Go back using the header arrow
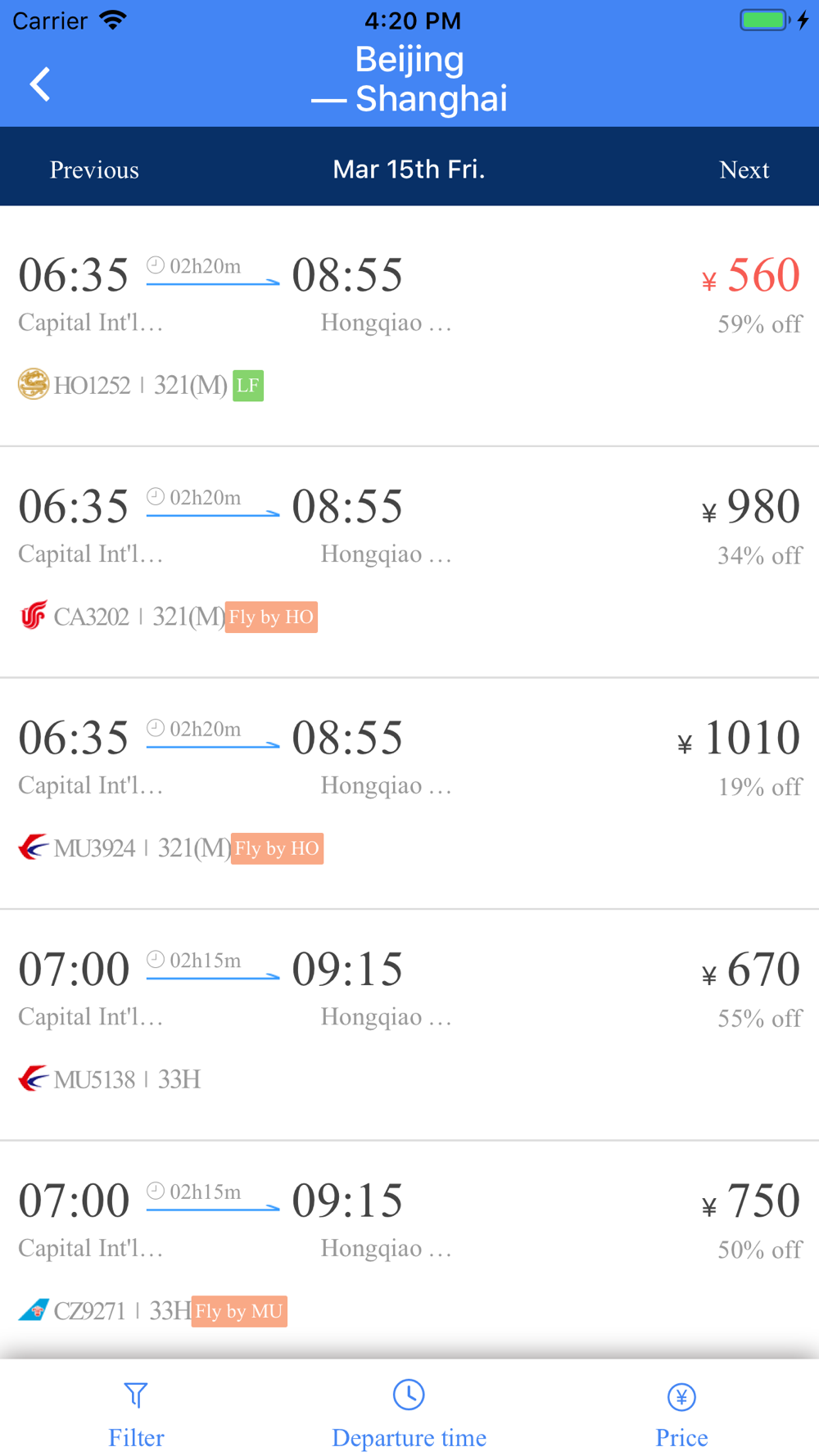The height and width of the screenshot is (1456, 819). point(40,84)
